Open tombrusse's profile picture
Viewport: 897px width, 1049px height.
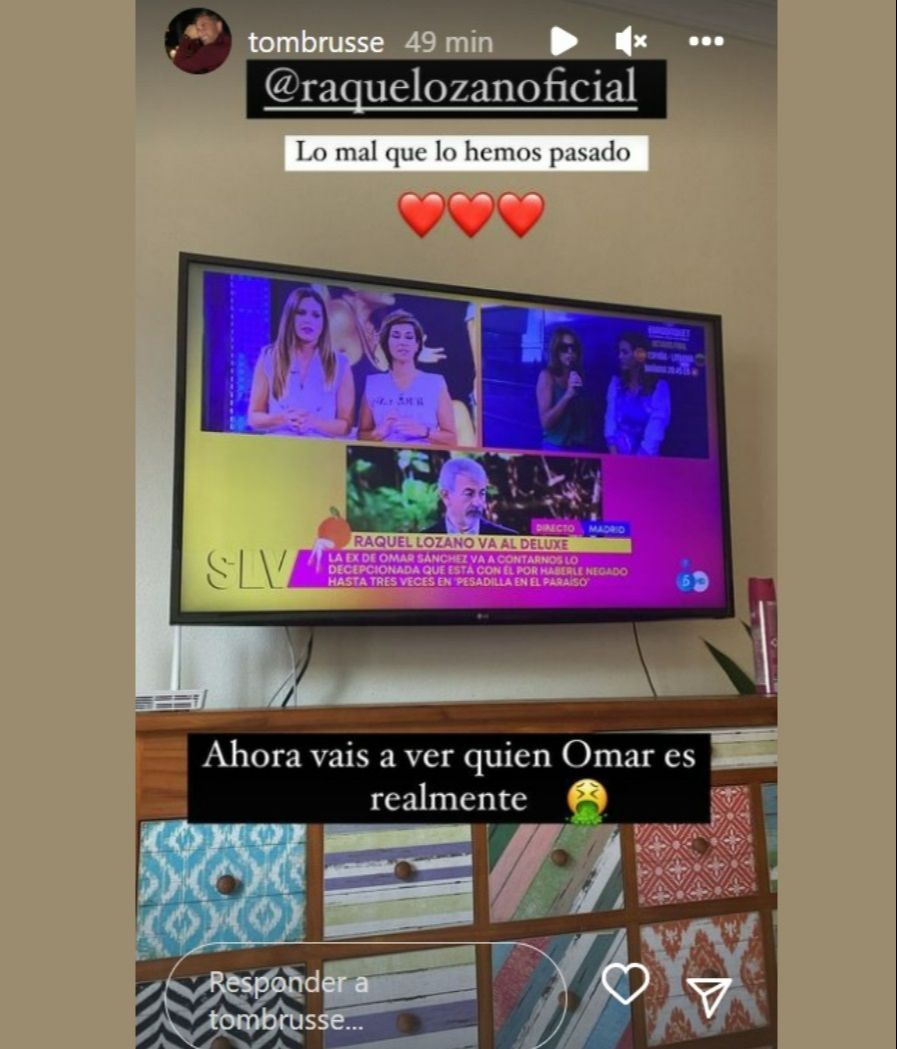198,42
